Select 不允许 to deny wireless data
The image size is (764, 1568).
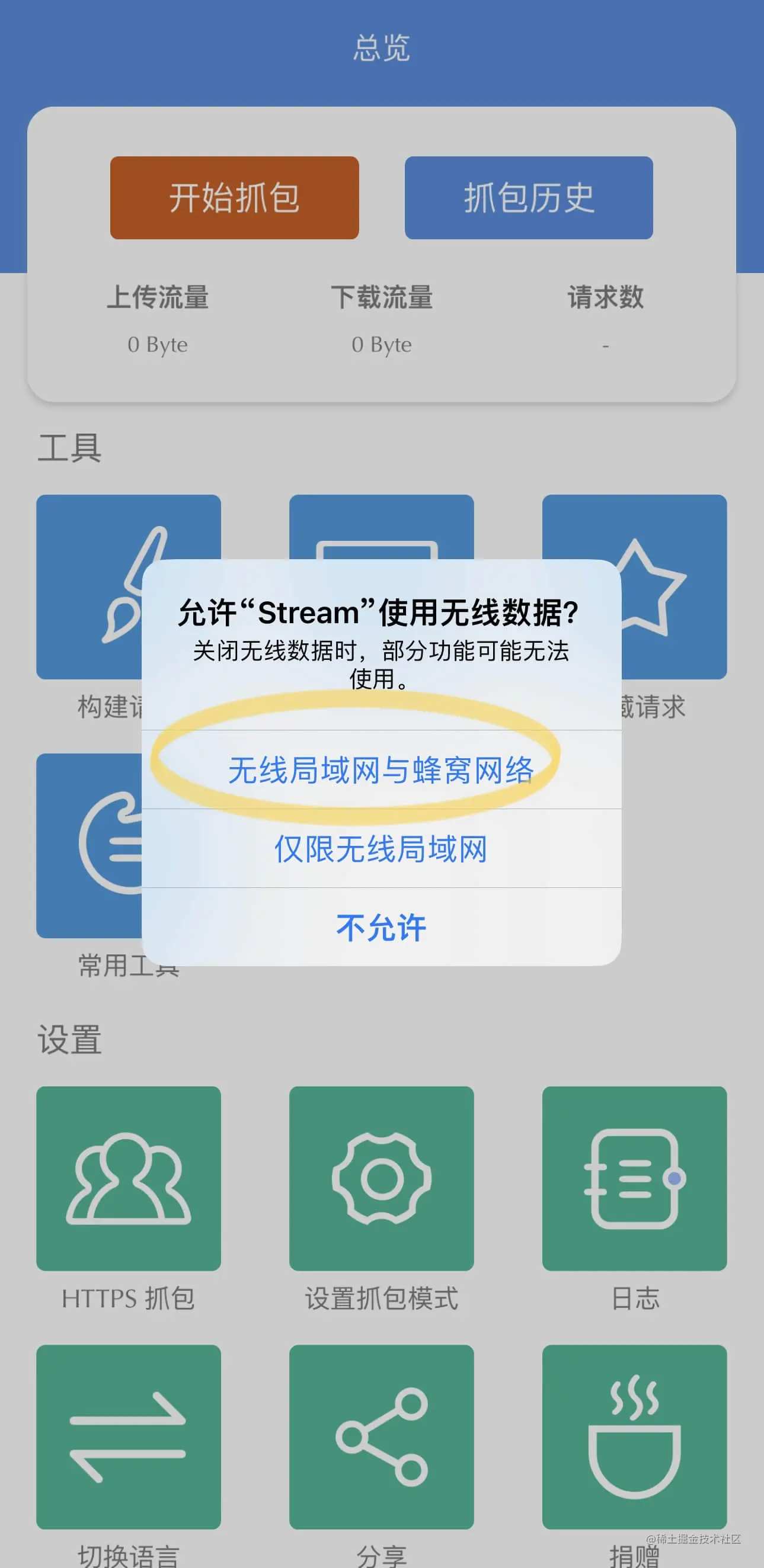coord(381,927)
